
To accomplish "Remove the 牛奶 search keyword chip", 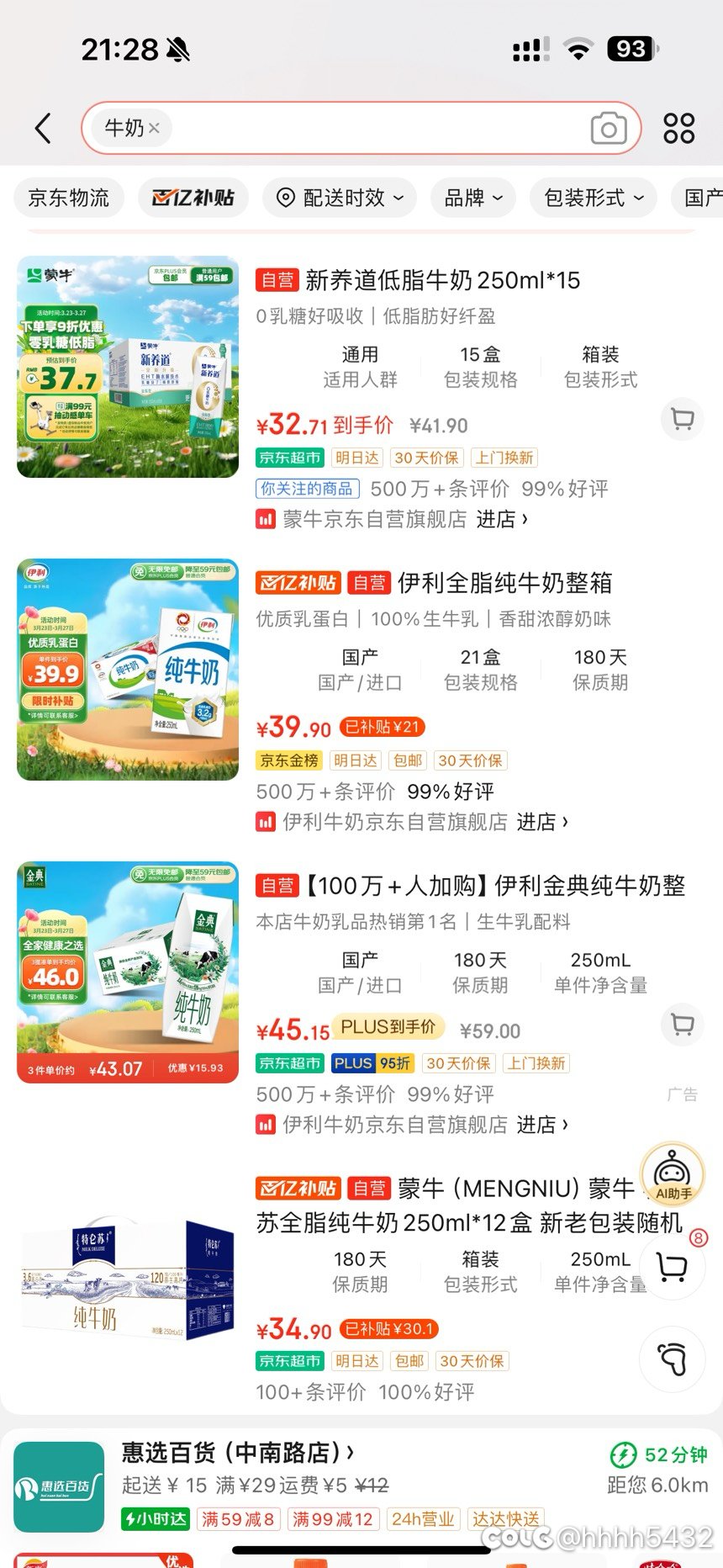I will pyautogui.click(x=154, y=128).
